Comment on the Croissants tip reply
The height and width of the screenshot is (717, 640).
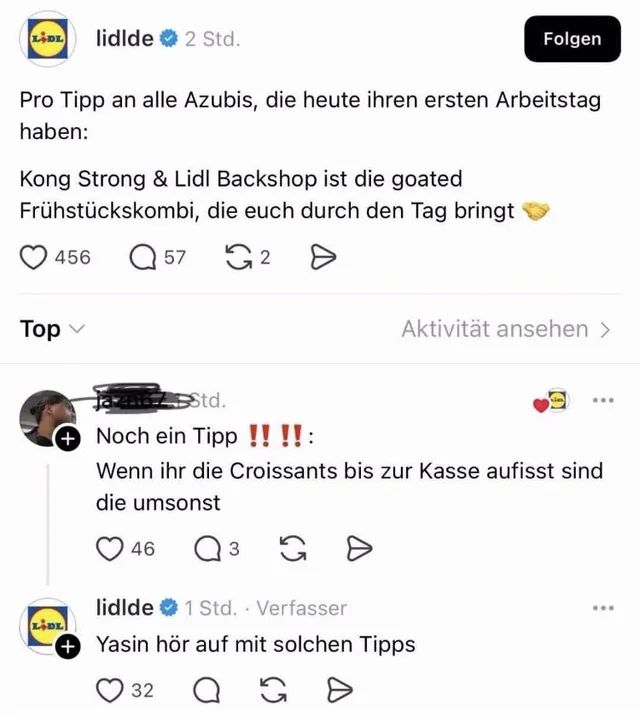(x=207, y=548)
